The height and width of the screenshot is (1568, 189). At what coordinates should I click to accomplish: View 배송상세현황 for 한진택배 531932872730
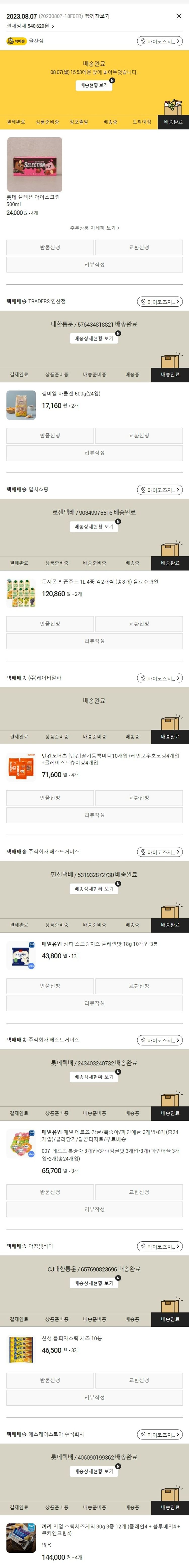click(94, 888)
